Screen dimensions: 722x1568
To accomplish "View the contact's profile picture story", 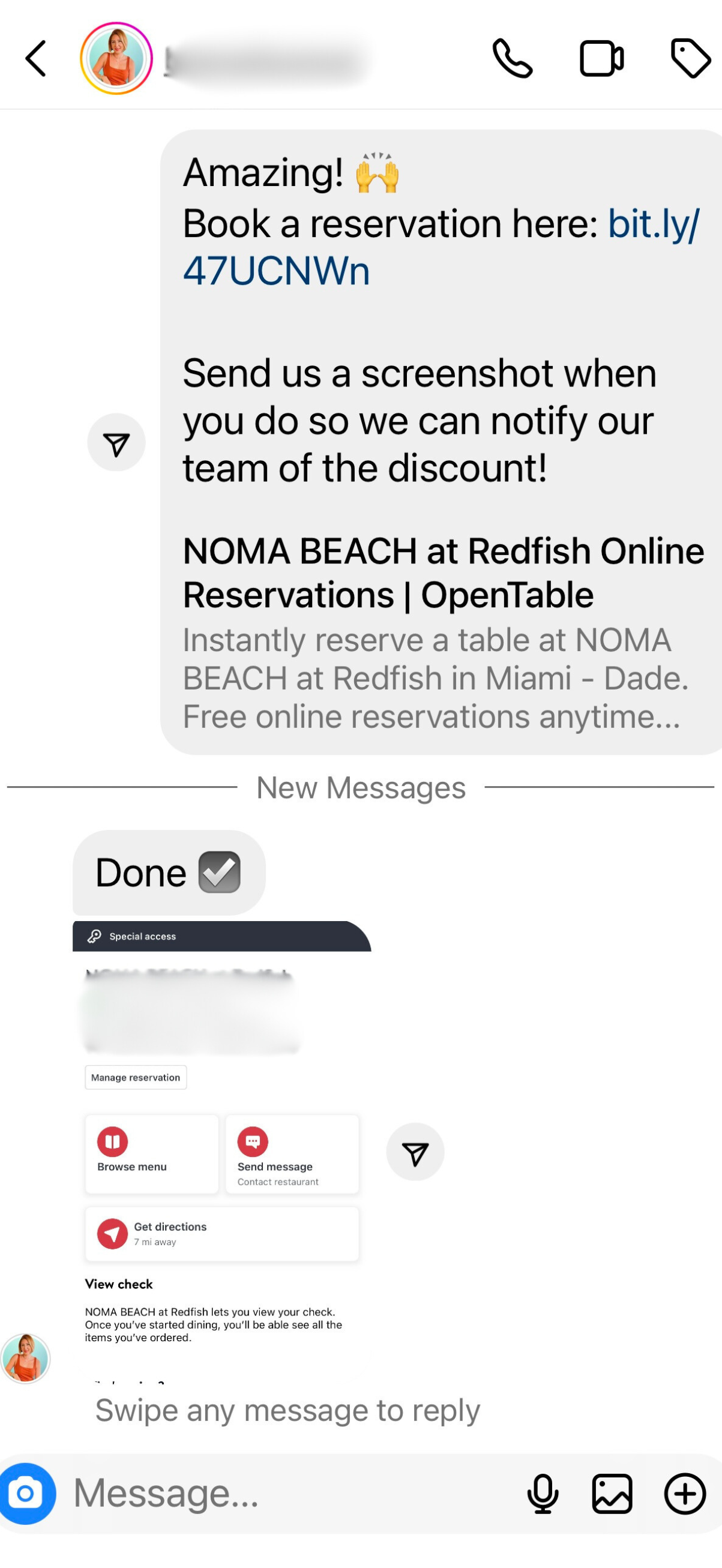I will 116,58.
